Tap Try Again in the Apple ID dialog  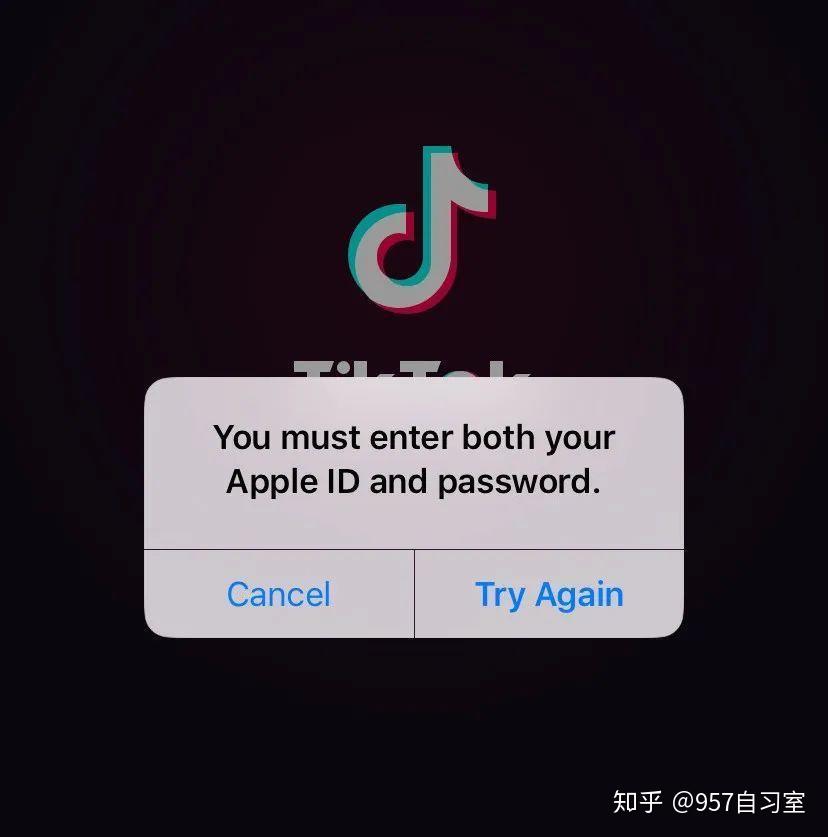coord(549,594)
